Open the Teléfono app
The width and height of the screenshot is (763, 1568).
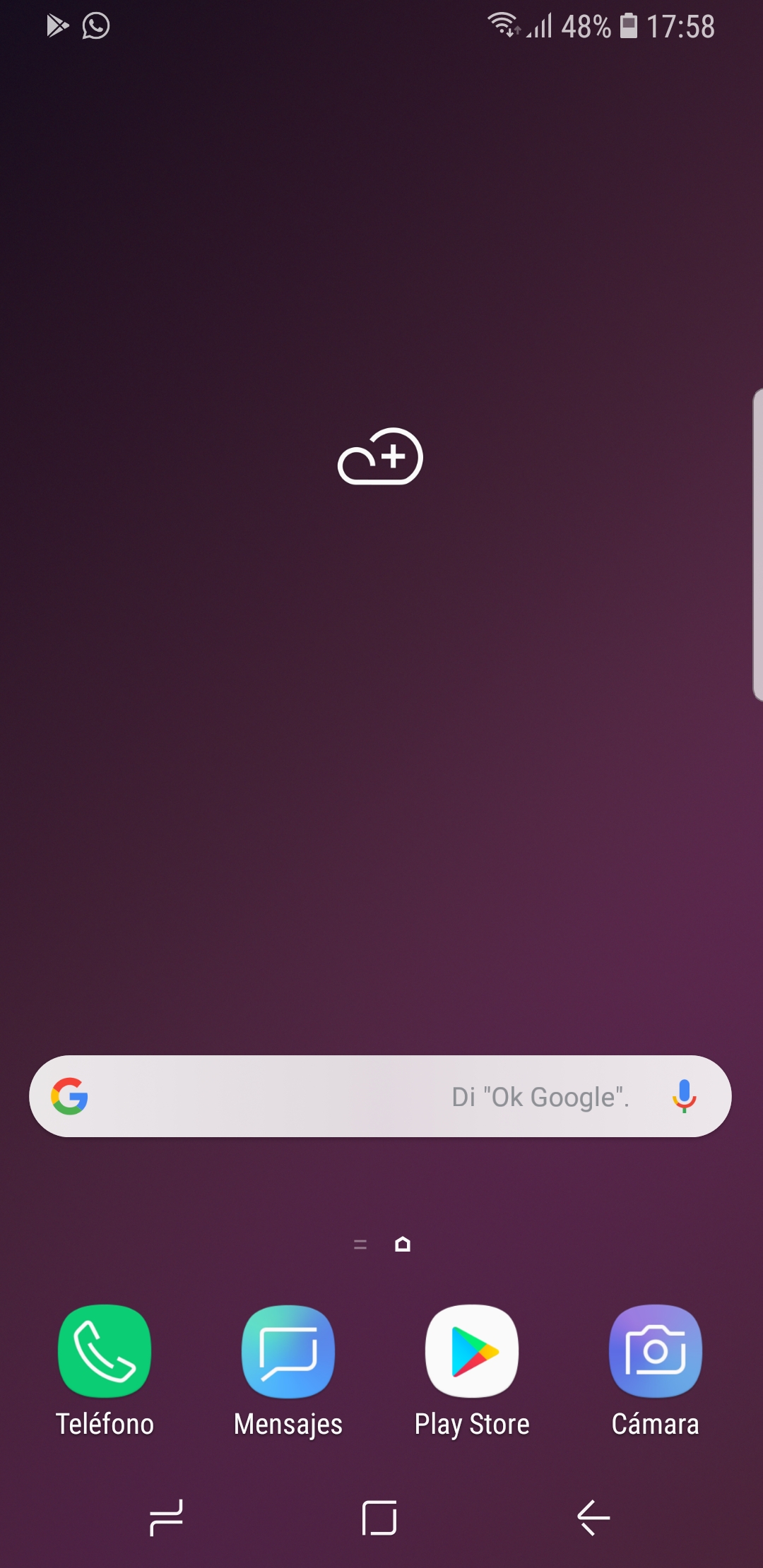(105, 1372)
